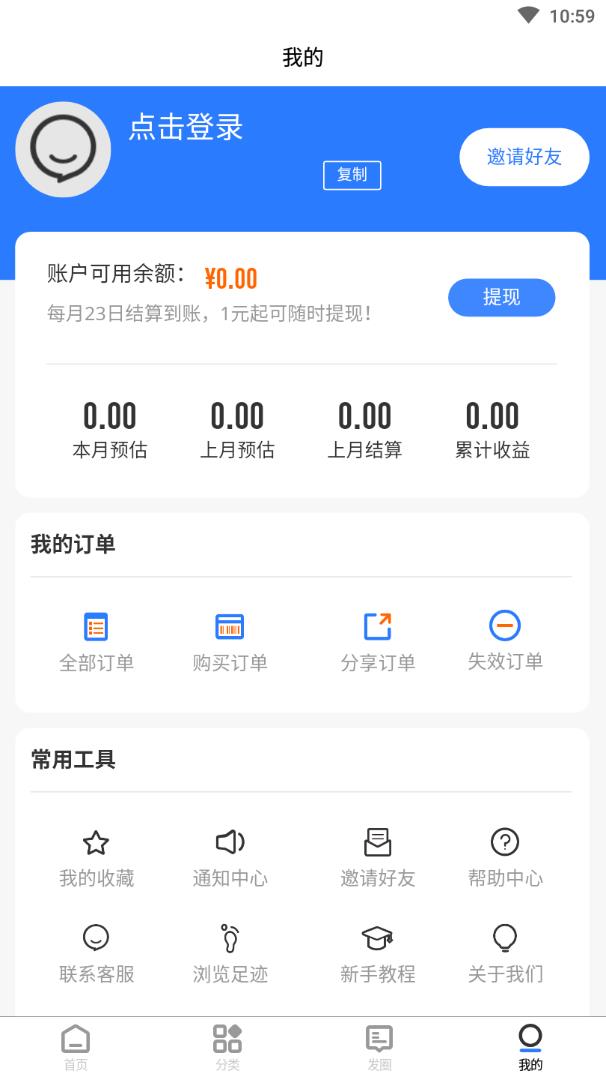Screen dimensions: 606x1080
Task: Open 分享订单 shared orders
Action: click(377, 642)
